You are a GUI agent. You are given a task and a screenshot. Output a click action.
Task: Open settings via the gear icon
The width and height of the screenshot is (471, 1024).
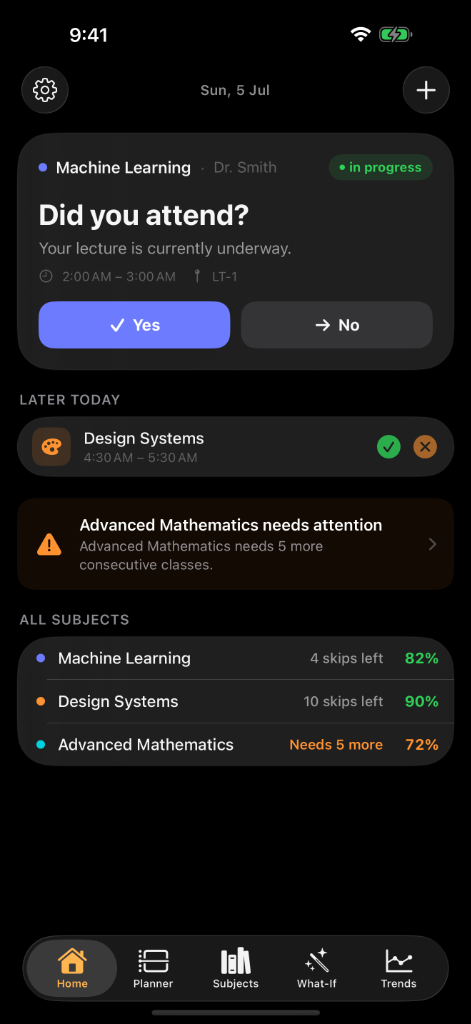45,90
